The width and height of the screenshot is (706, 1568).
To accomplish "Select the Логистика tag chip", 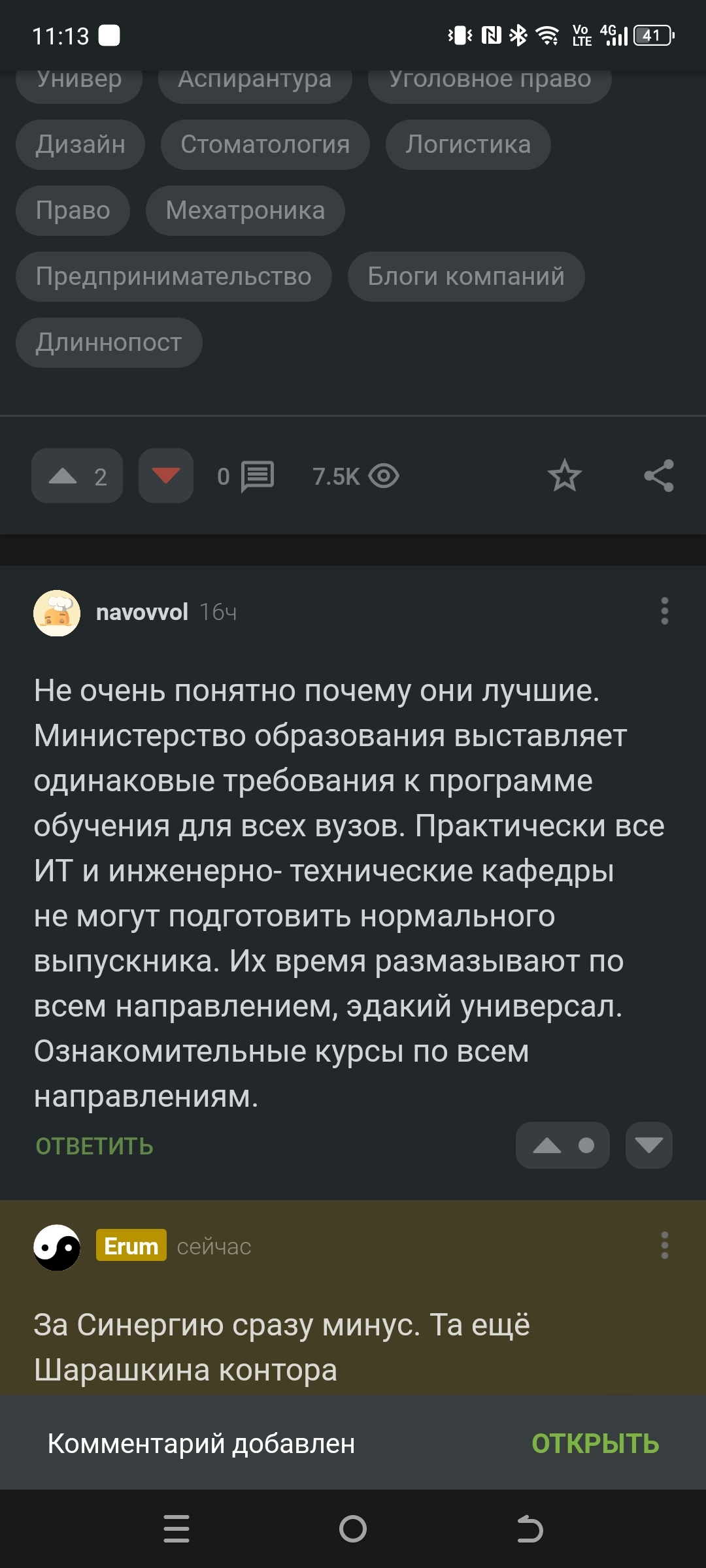I will coord(467,144).
